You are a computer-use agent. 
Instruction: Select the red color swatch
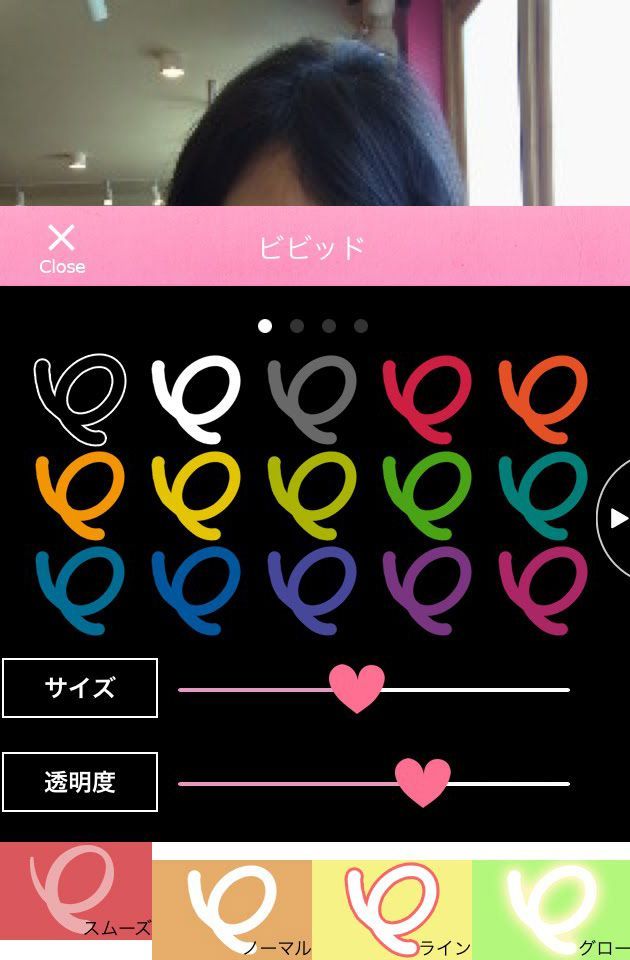[x=428, y=398]
